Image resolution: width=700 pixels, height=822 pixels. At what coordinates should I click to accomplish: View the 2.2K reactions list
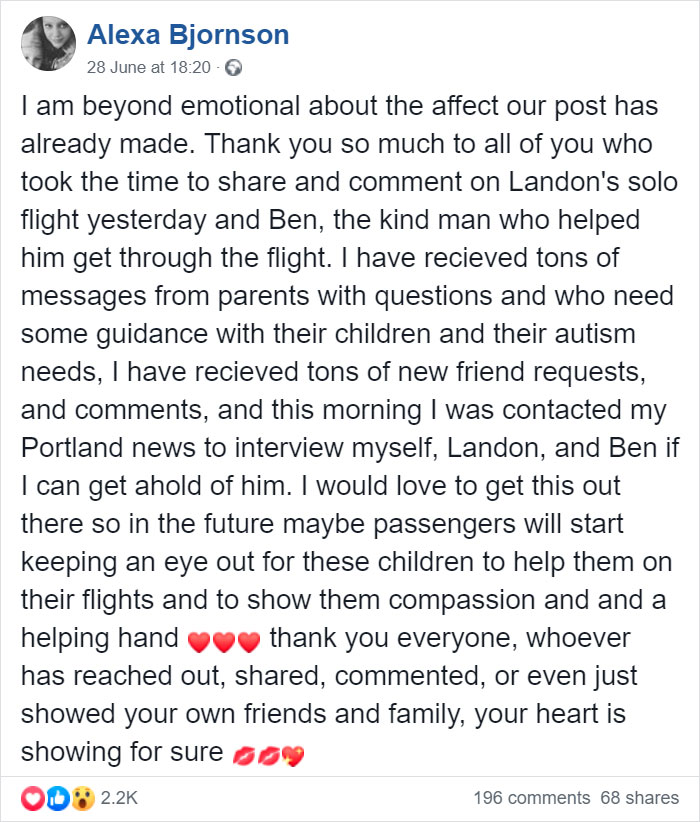point(119,797)
